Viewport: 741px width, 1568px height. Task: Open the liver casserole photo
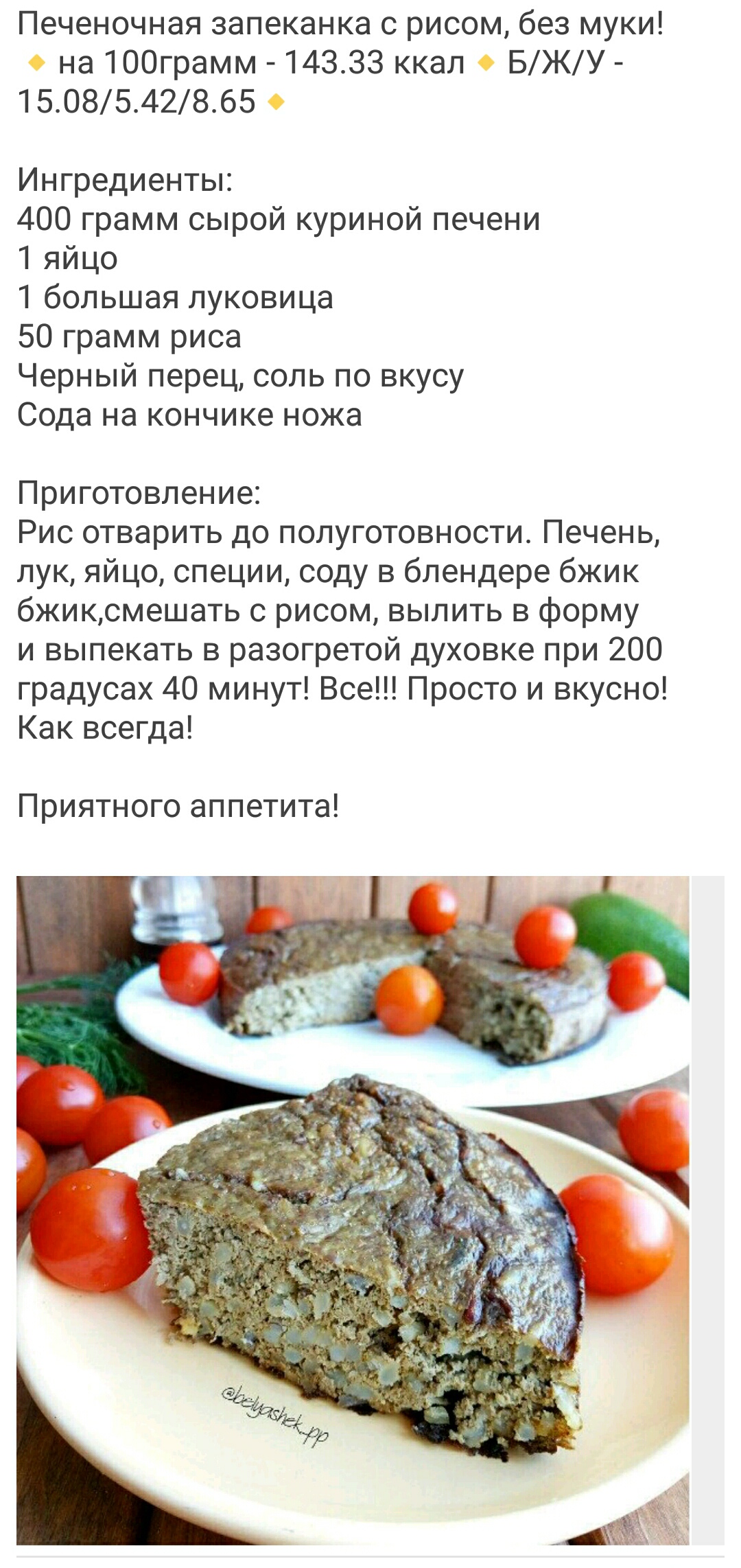pyautogui.click(x=353, y=1210)
